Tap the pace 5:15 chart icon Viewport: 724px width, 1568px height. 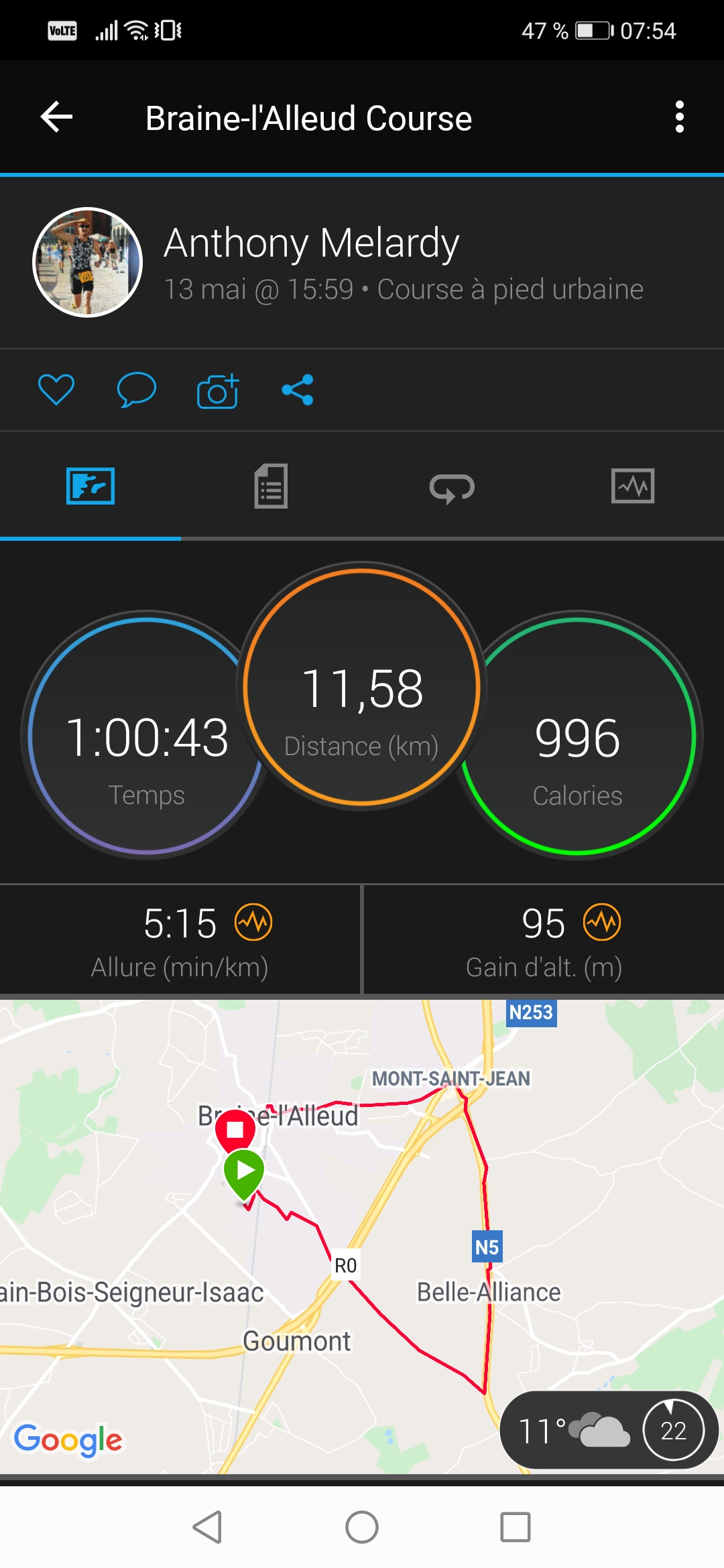click(x=253, y=923)
